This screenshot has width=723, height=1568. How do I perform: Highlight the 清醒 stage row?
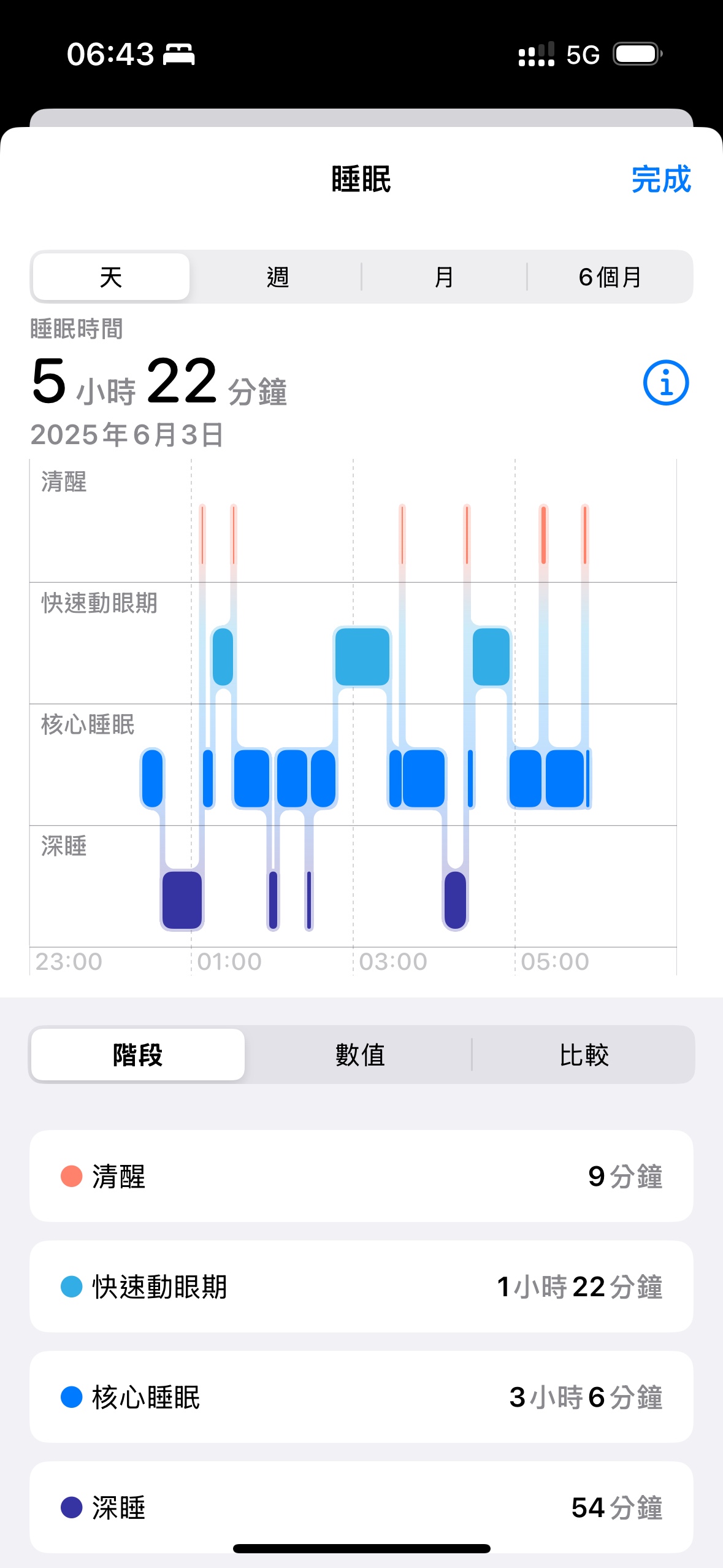[x=361, y=1176]
